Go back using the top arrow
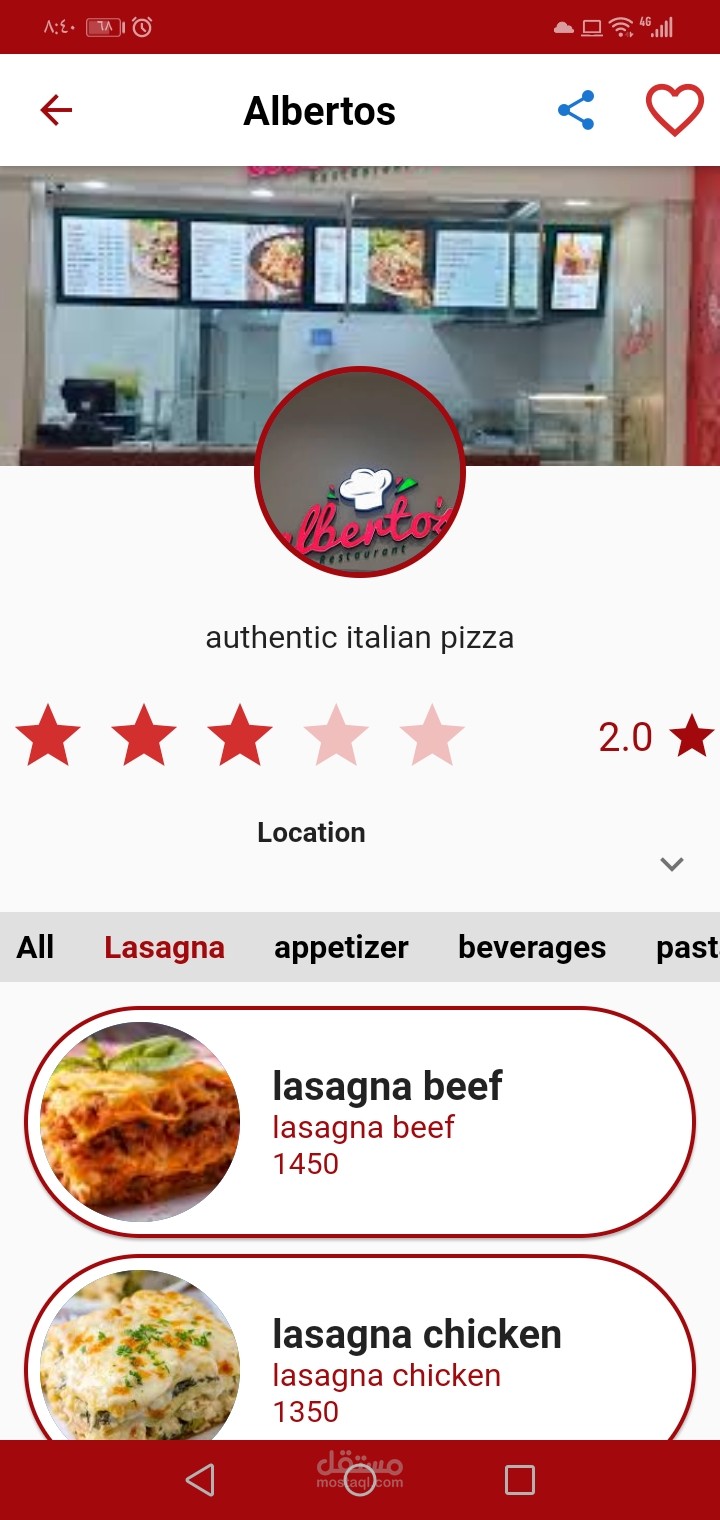 pos(56,110)
